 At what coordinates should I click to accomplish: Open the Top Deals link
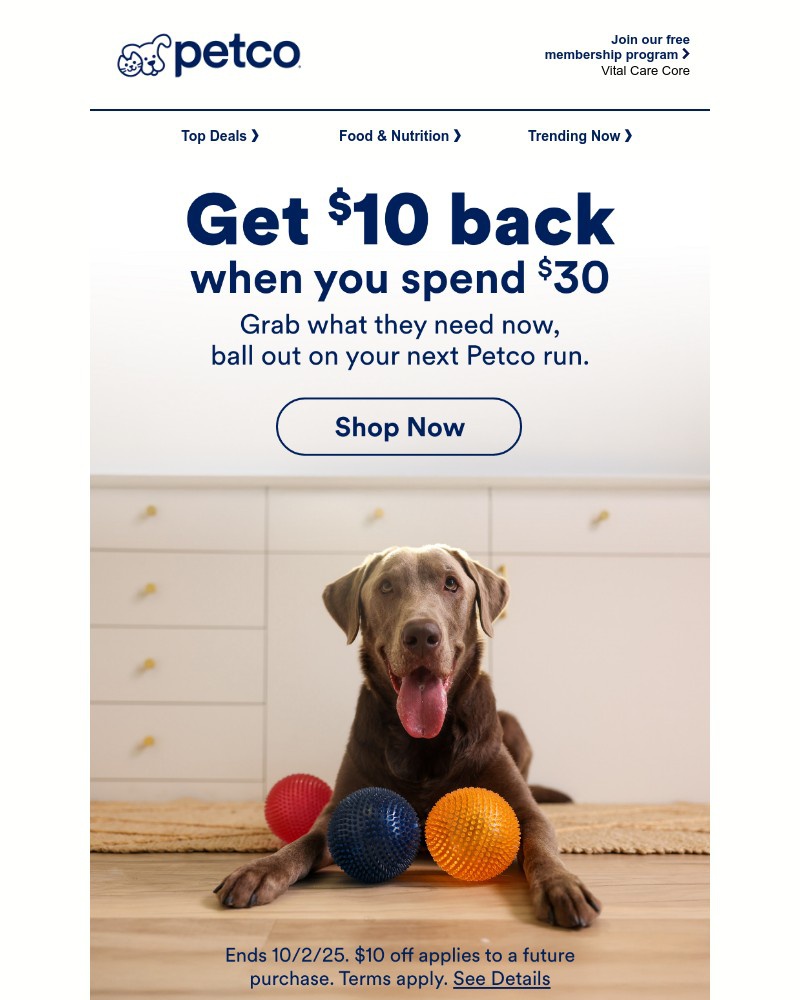pos(220,136)
